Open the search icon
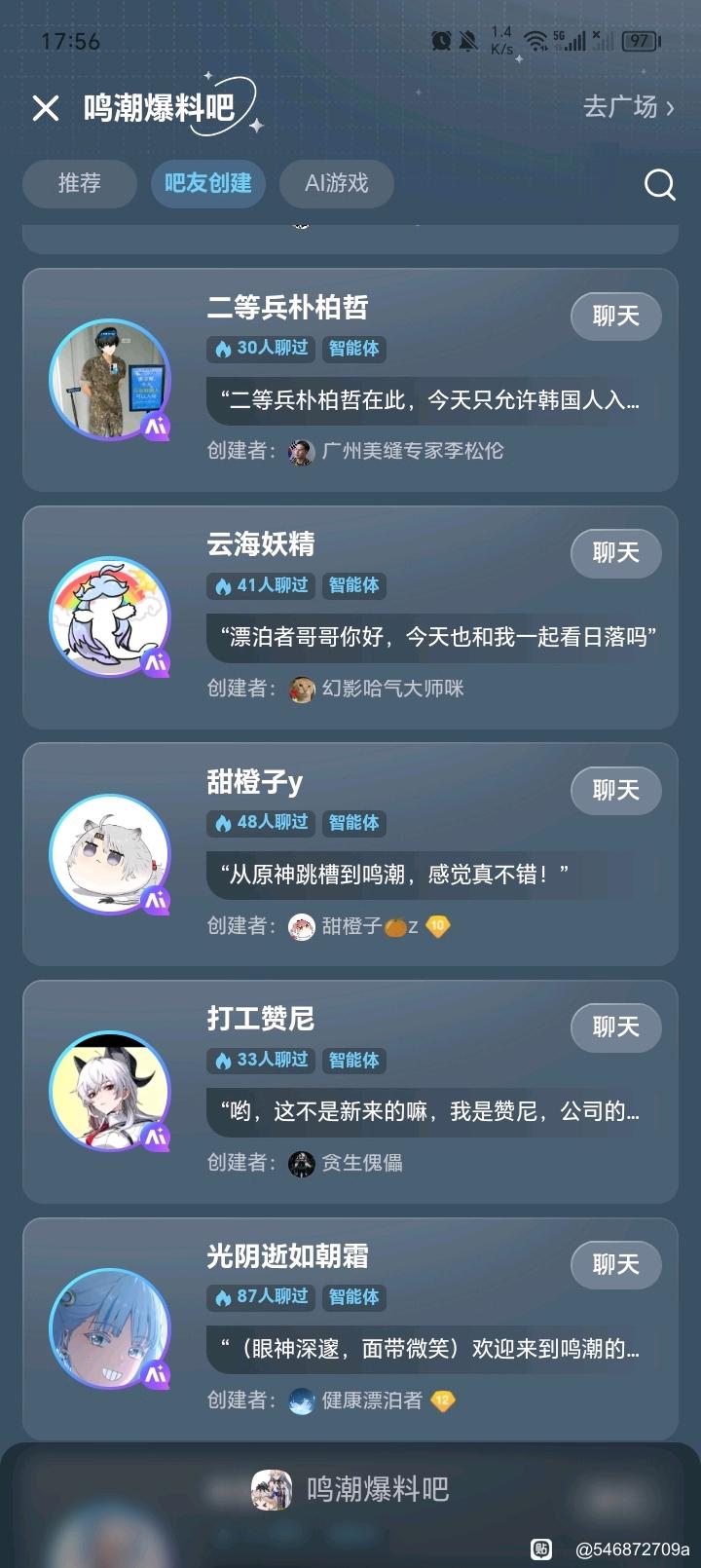Viewport: 701px width, 1568px height. (659, 184)
